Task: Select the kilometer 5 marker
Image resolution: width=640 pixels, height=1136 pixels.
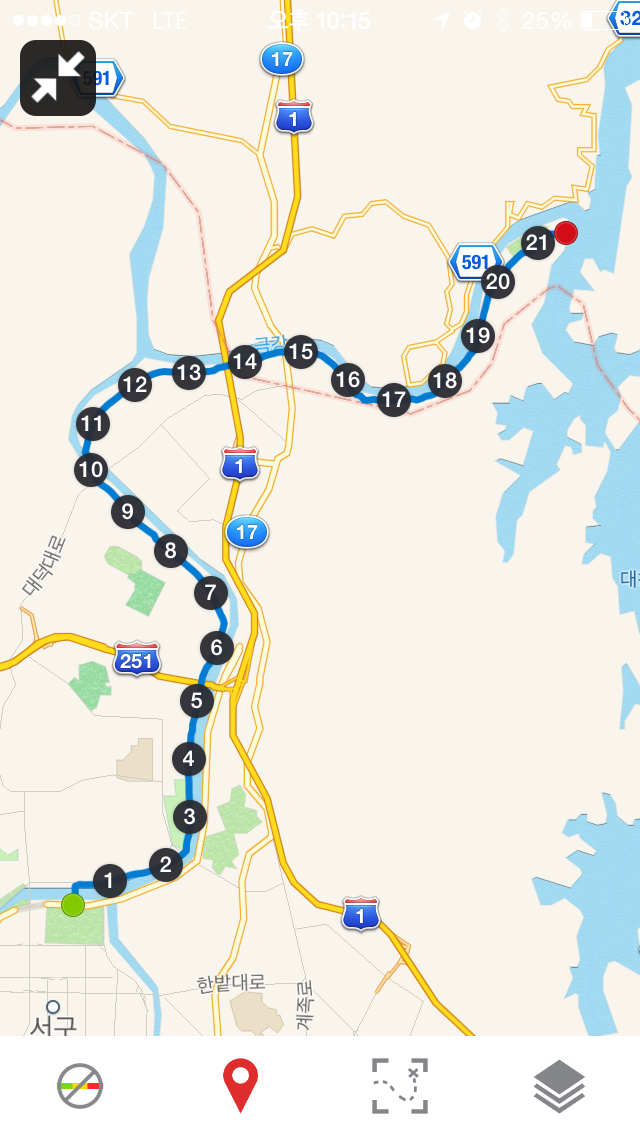Action: tap(196, 701)
